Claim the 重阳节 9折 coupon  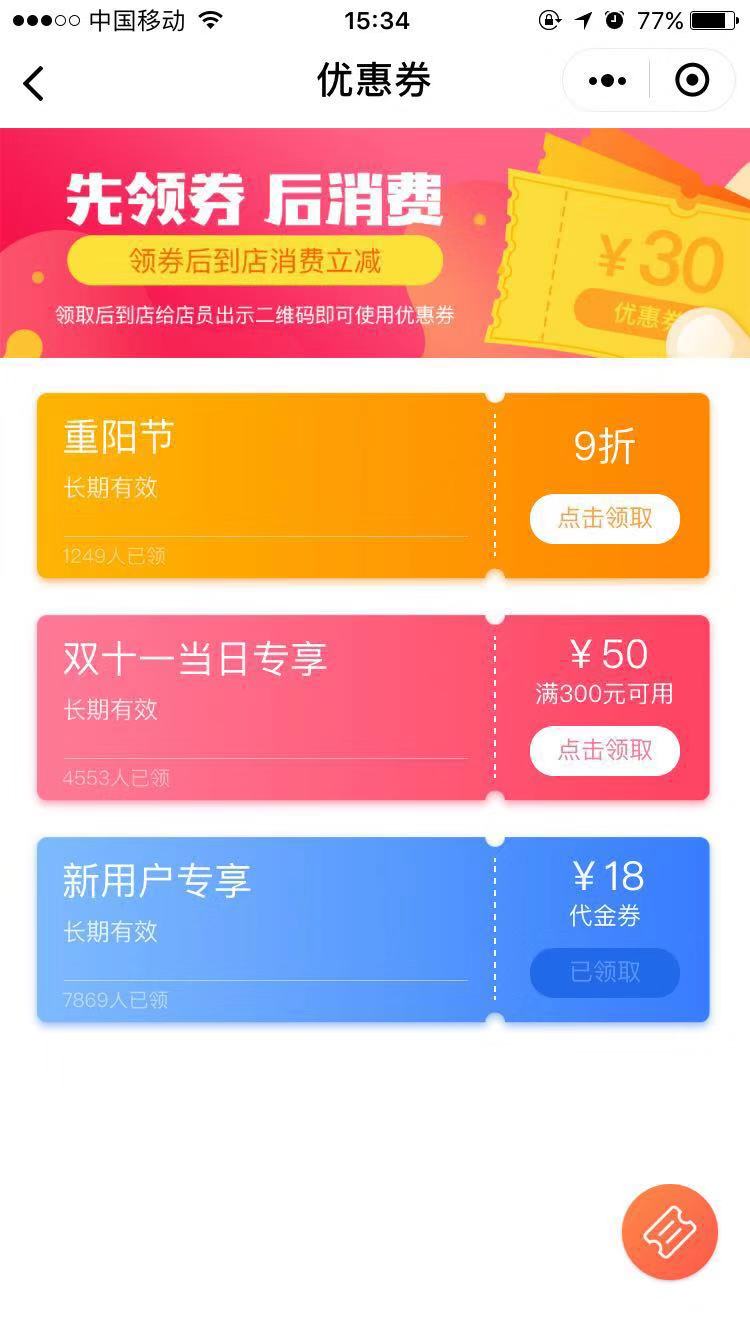[604, 518]
